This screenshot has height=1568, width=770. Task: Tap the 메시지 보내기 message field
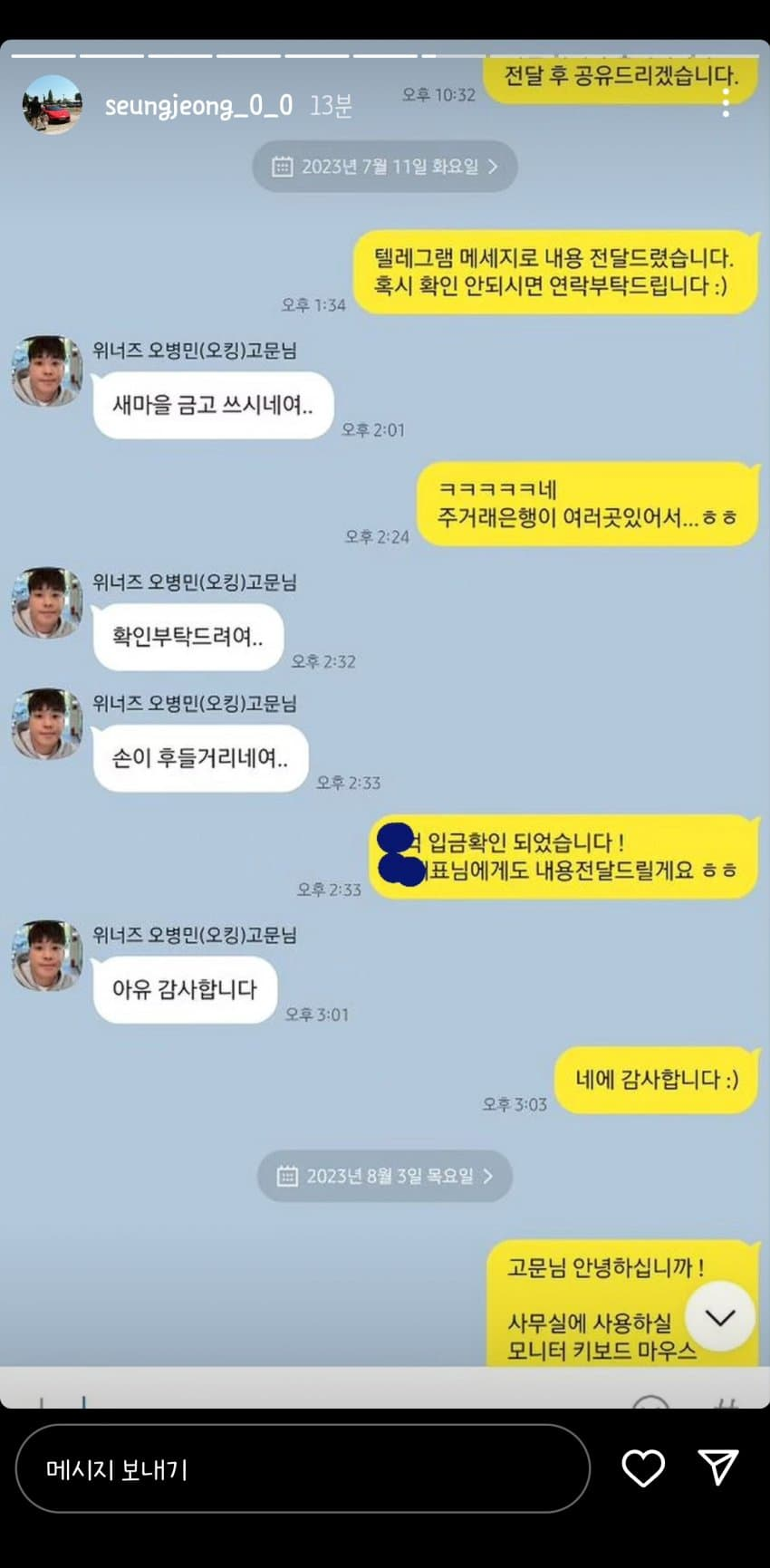click(303, 1468)
